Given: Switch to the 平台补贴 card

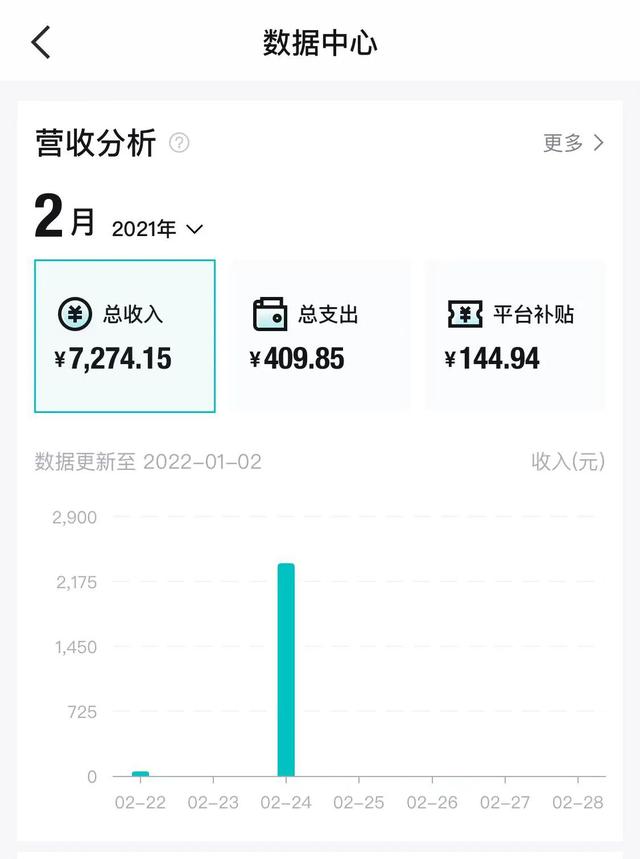Looking at the screenshot, I should pyautogui.click(x=515, y=336).
